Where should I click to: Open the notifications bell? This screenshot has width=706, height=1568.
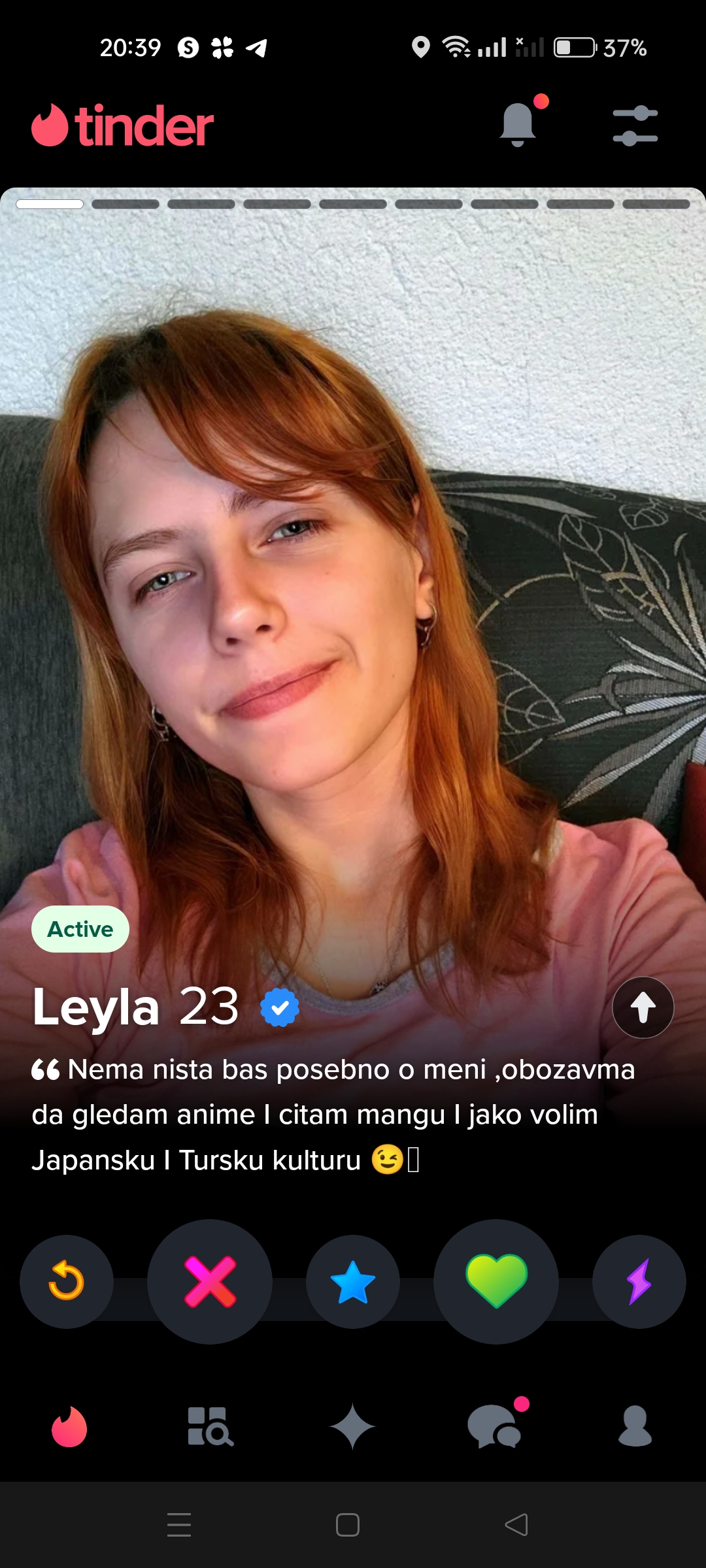pyautogui.click(x=518, y=124)
